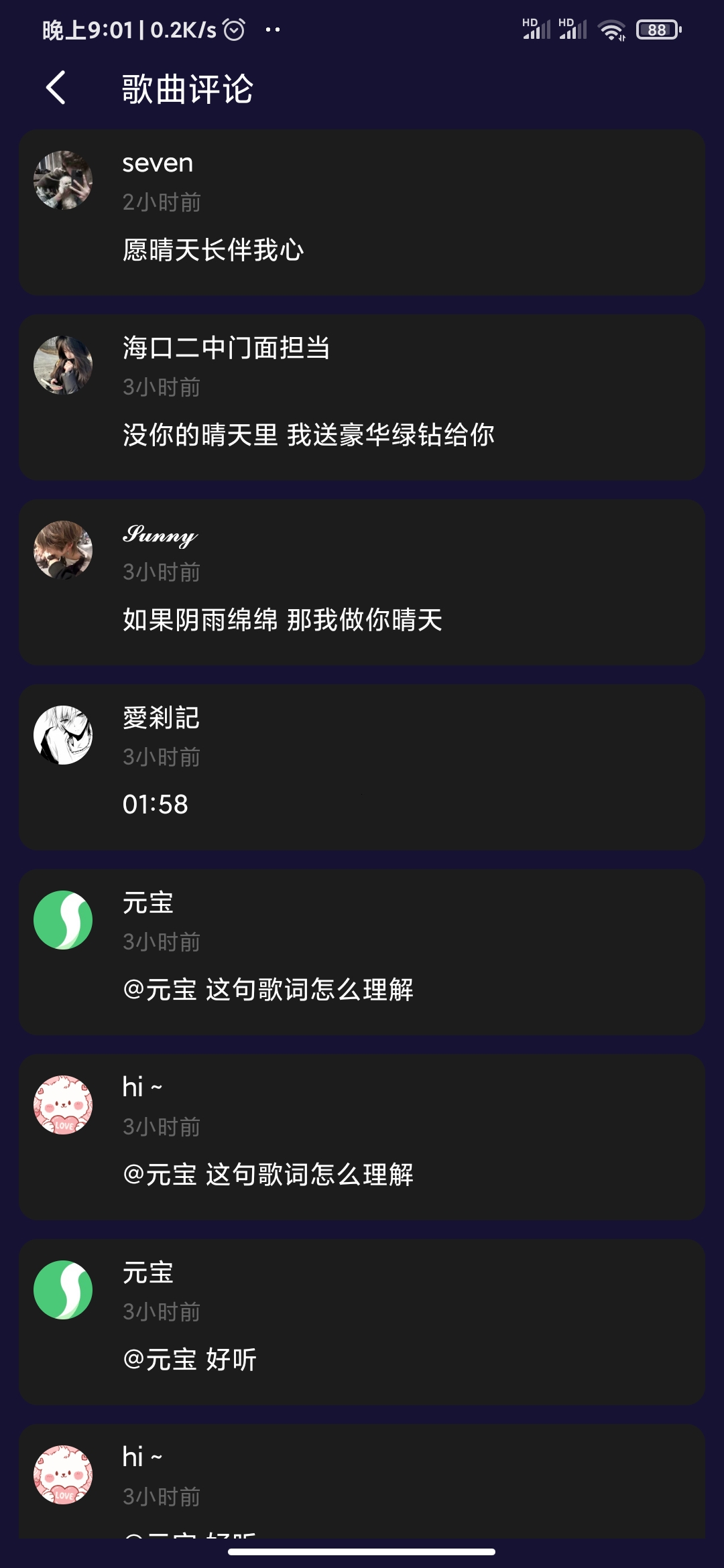Open 元宝's comment saying 好听
This screenshot has height=1568, width=724.
pyautogui.click(x=190, y=1360)
